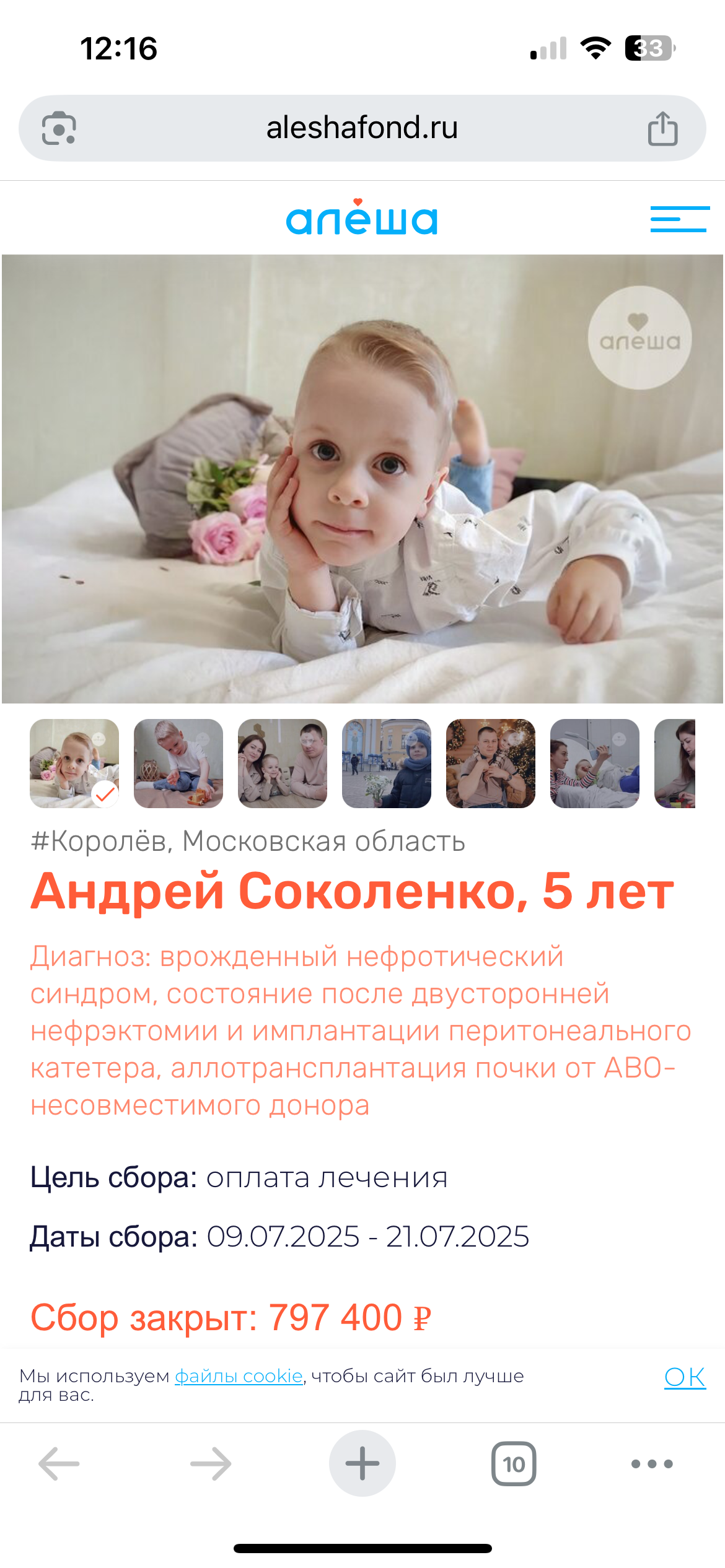
Task: Go to the Алёша home page via the logo
Action: pyautogui.click(x=362, y=219)
